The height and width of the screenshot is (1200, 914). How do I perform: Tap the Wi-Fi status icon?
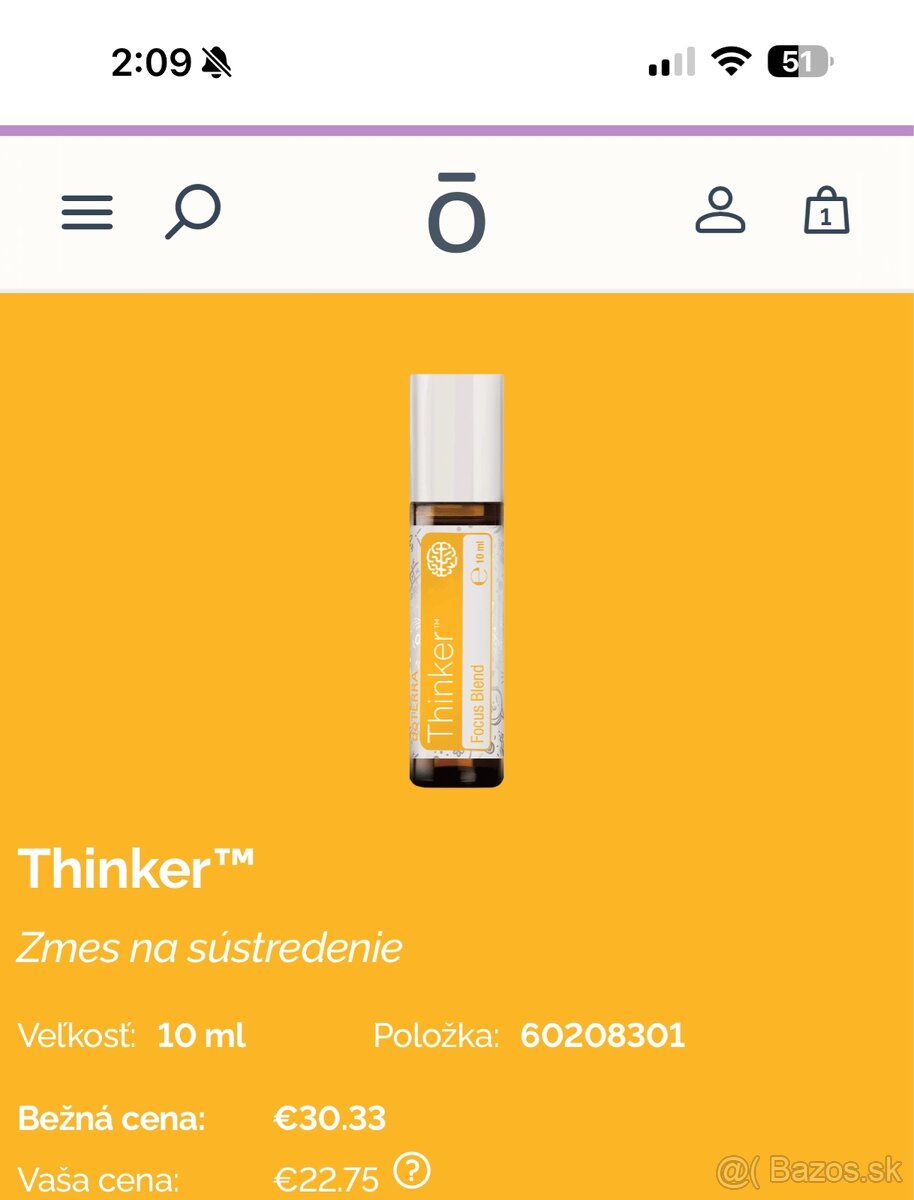(729, 60)
